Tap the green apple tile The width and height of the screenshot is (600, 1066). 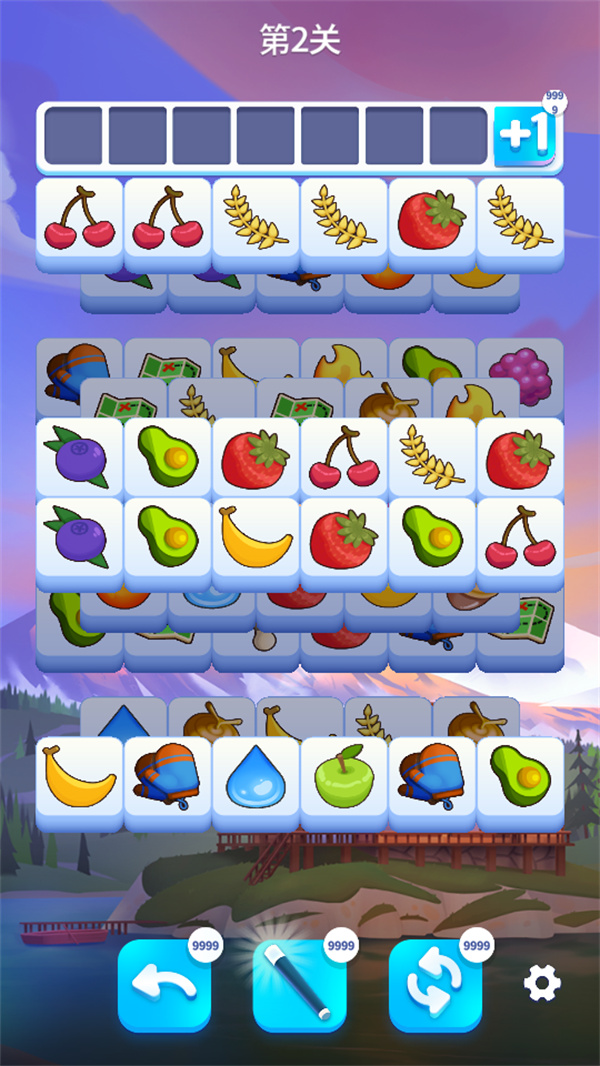coord(344,778)
